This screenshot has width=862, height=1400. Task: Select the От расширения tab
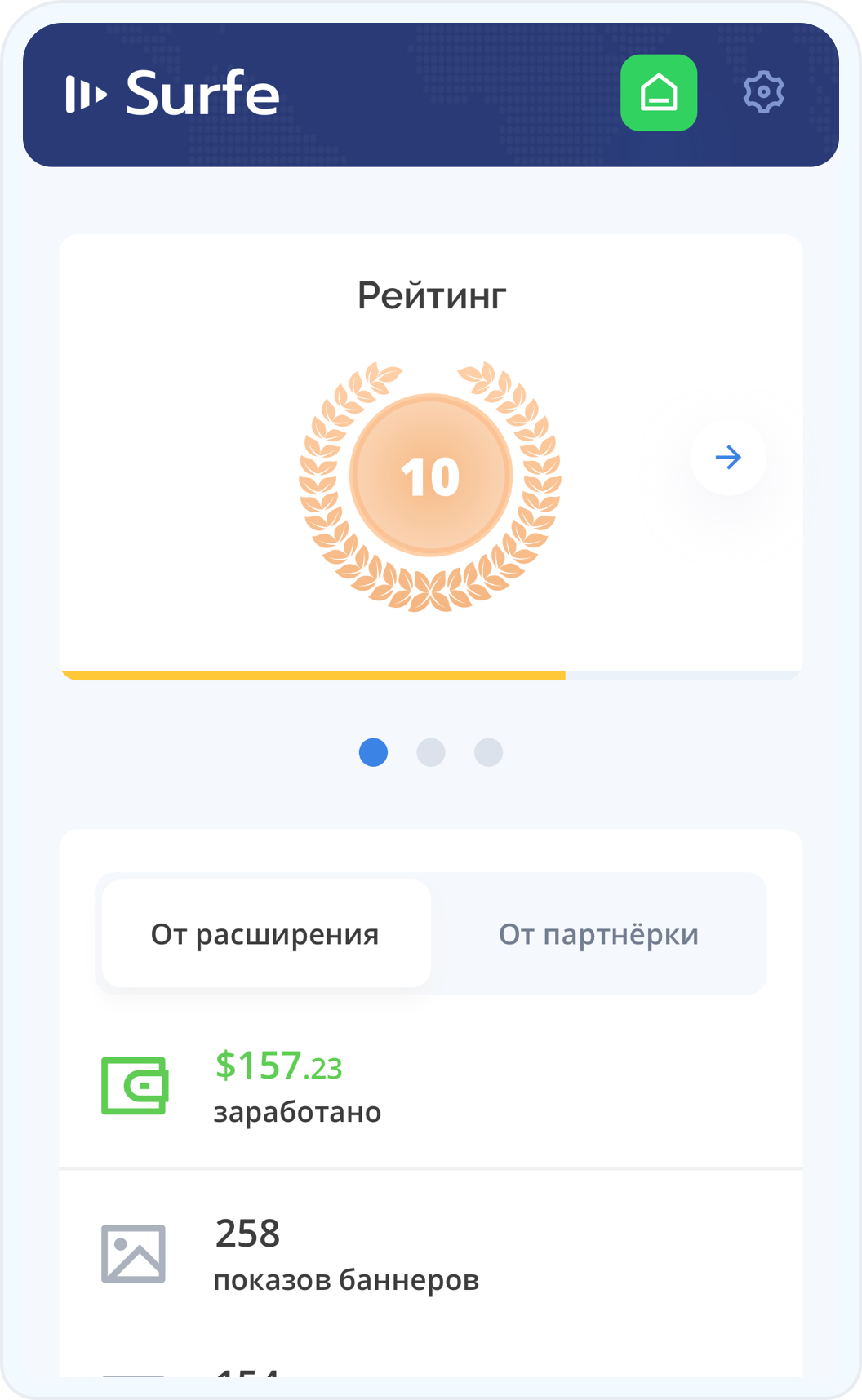click(x=266, y=934)
